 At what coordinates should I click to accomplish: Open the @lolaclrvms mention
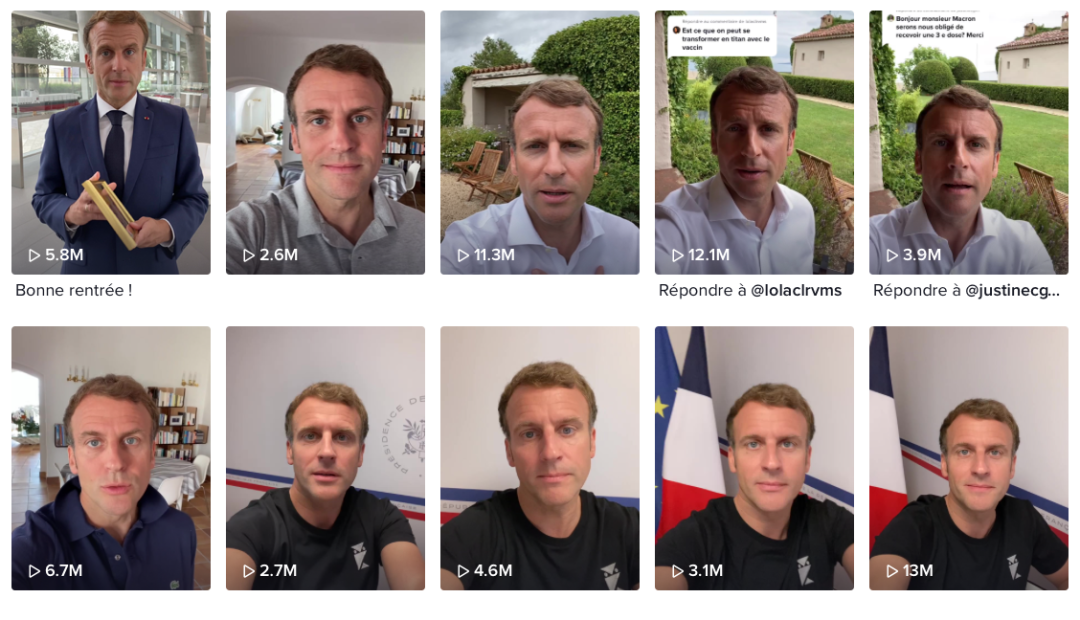(x=796, y=291)
